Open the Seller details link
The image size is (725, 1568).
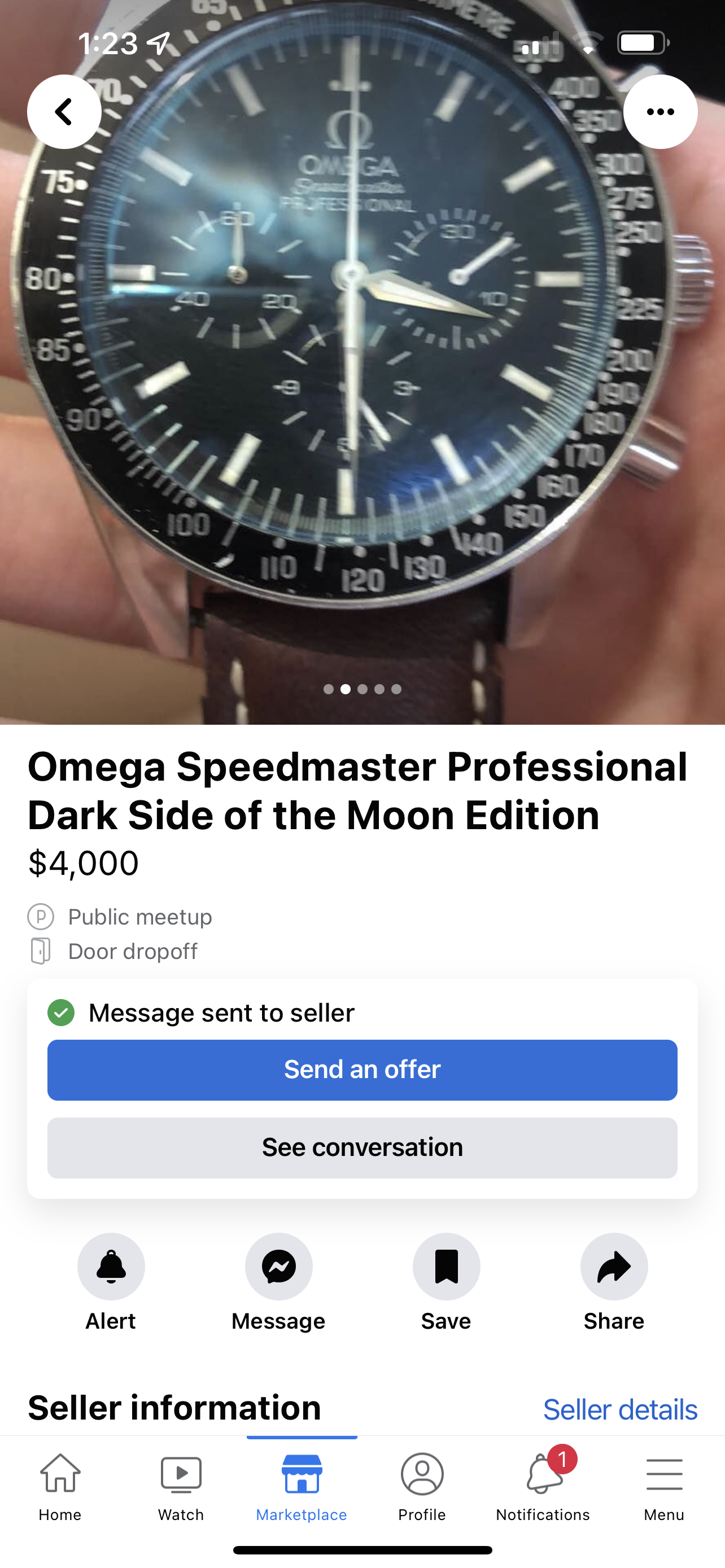pos(619,1409)
